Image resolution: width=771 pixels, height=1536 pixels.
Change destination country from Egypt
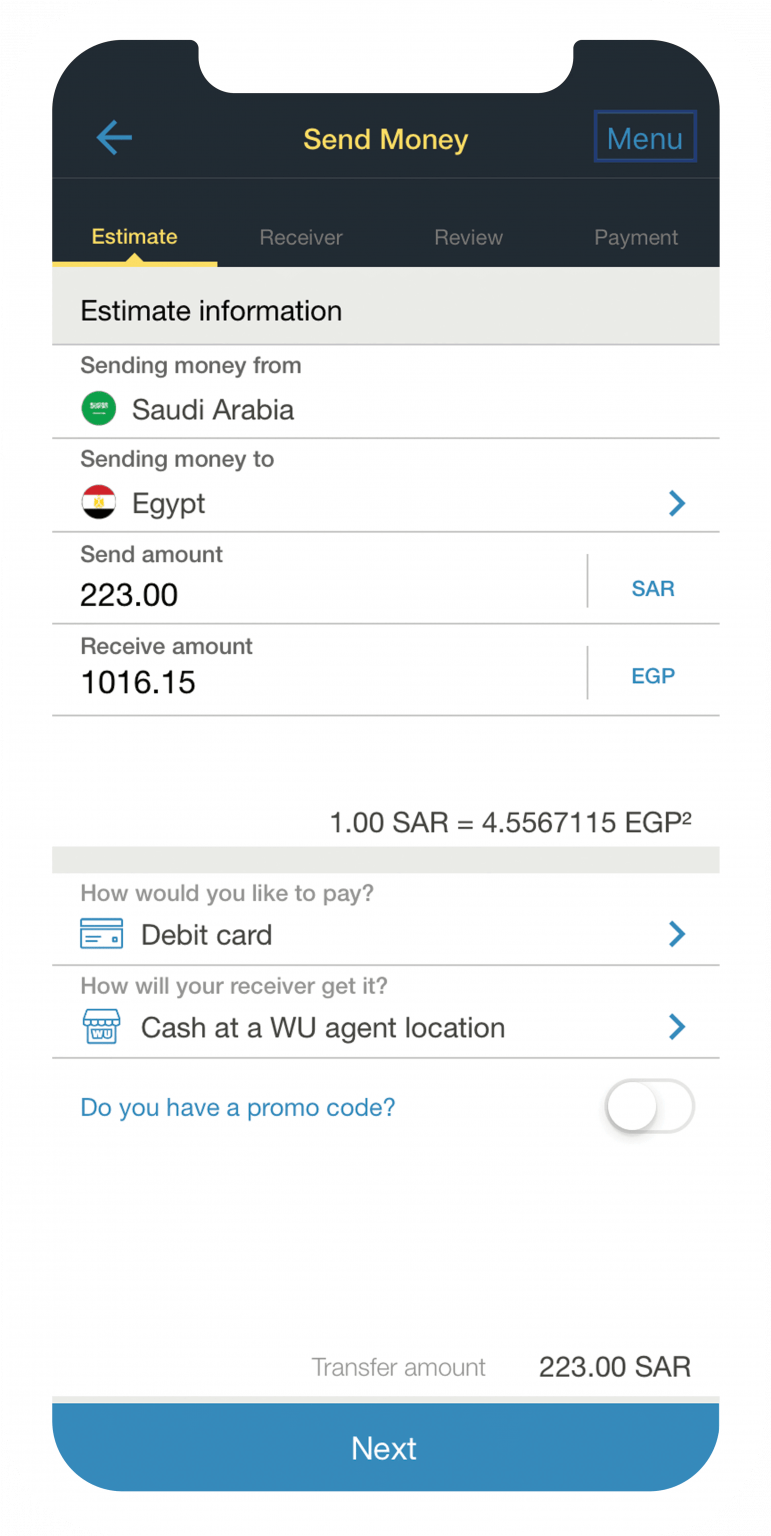click(385, 485)
